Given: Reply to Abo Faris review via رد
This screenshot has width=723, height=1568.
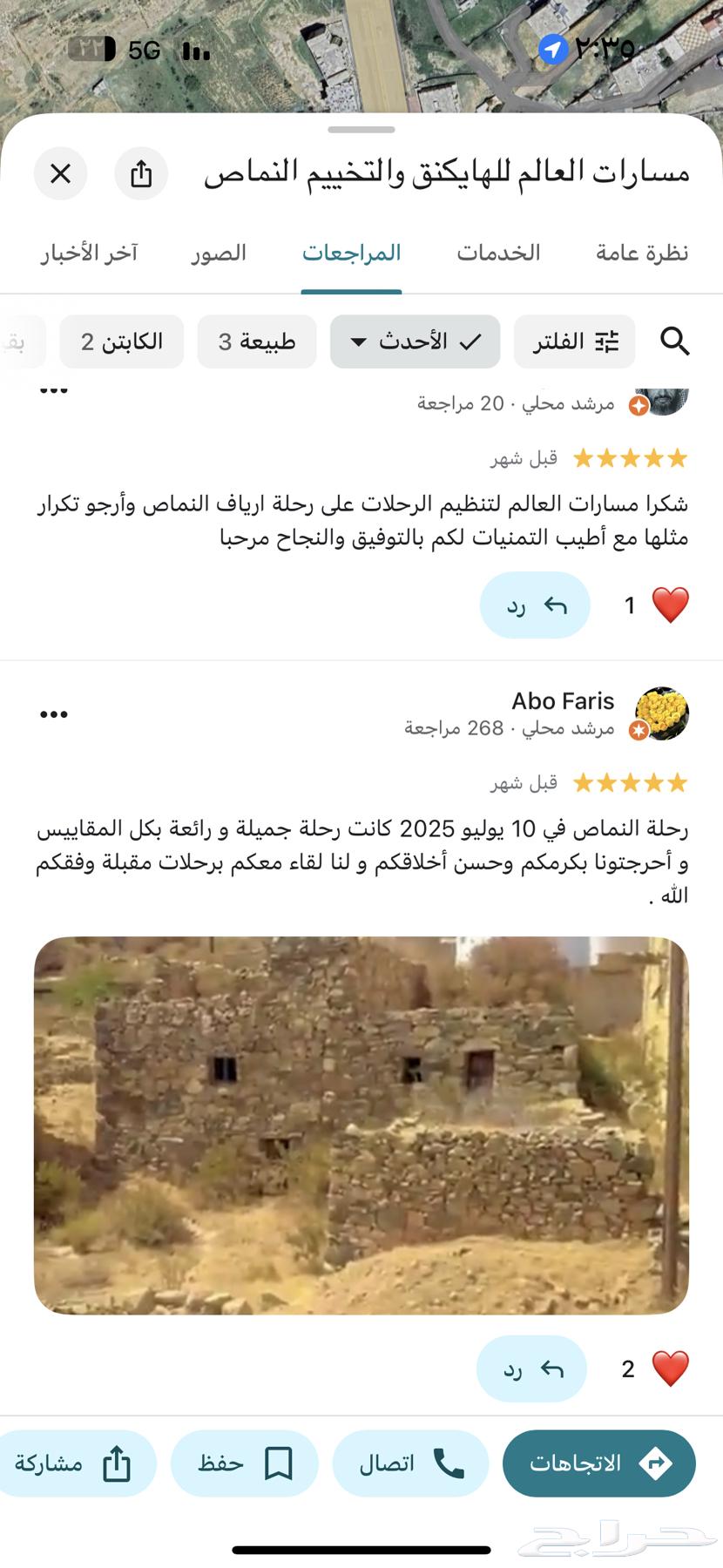Looking at the screenshot, I should click(530, 1368).
